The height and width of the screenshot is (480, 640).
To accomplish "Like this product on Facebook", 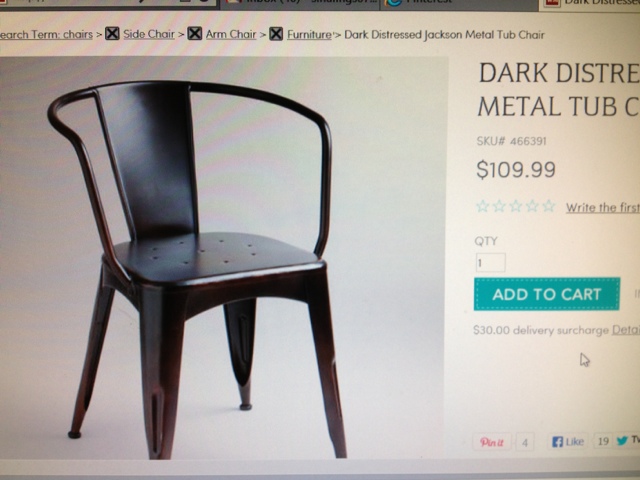I will coord(567,441).
